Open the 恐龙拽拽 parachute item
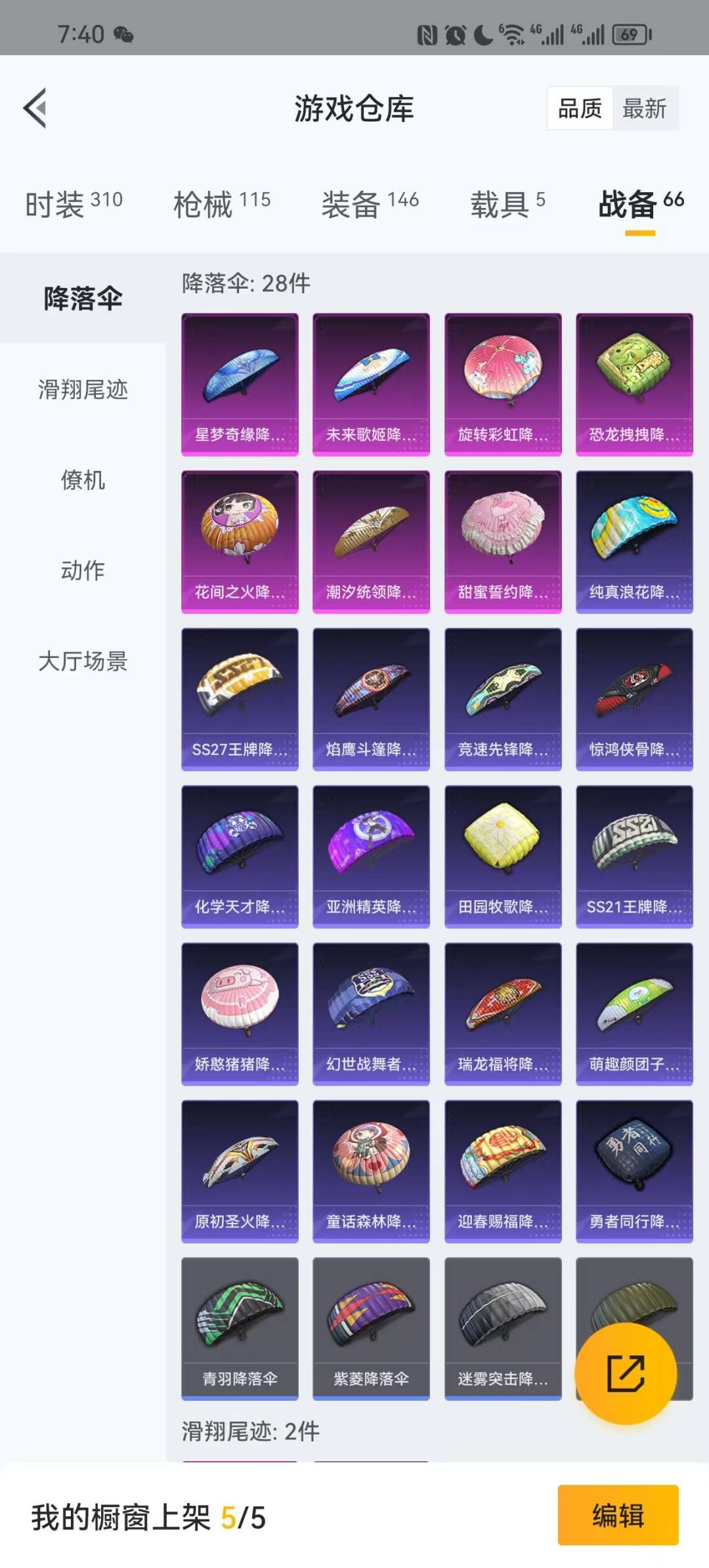This screenshot has height=1568, width=709. pos(634,384)
